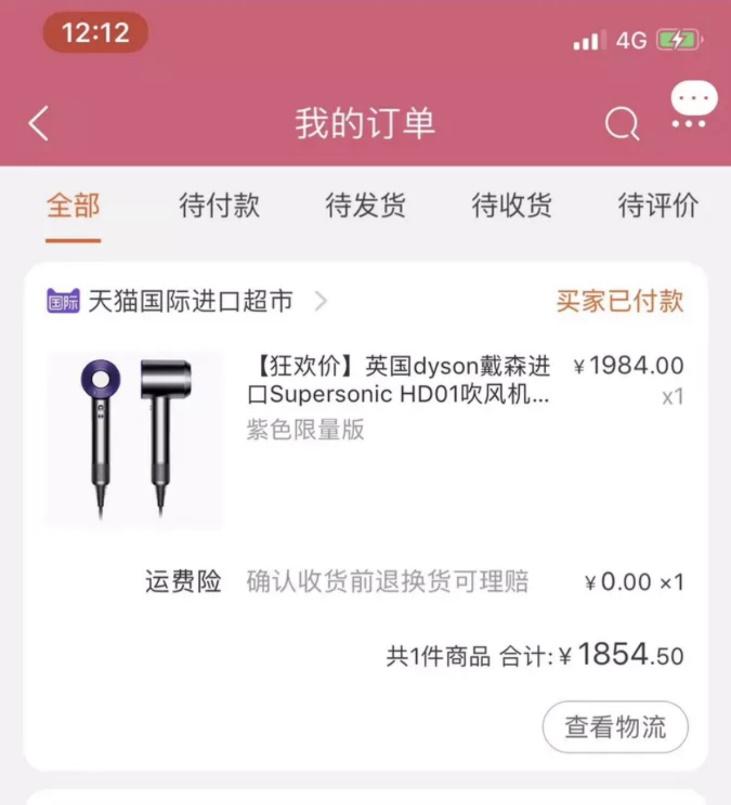Image resolution: width=731 pixels, height=805 pixels.
Task: Open the 待收货 orders tab
Action: 511,206
